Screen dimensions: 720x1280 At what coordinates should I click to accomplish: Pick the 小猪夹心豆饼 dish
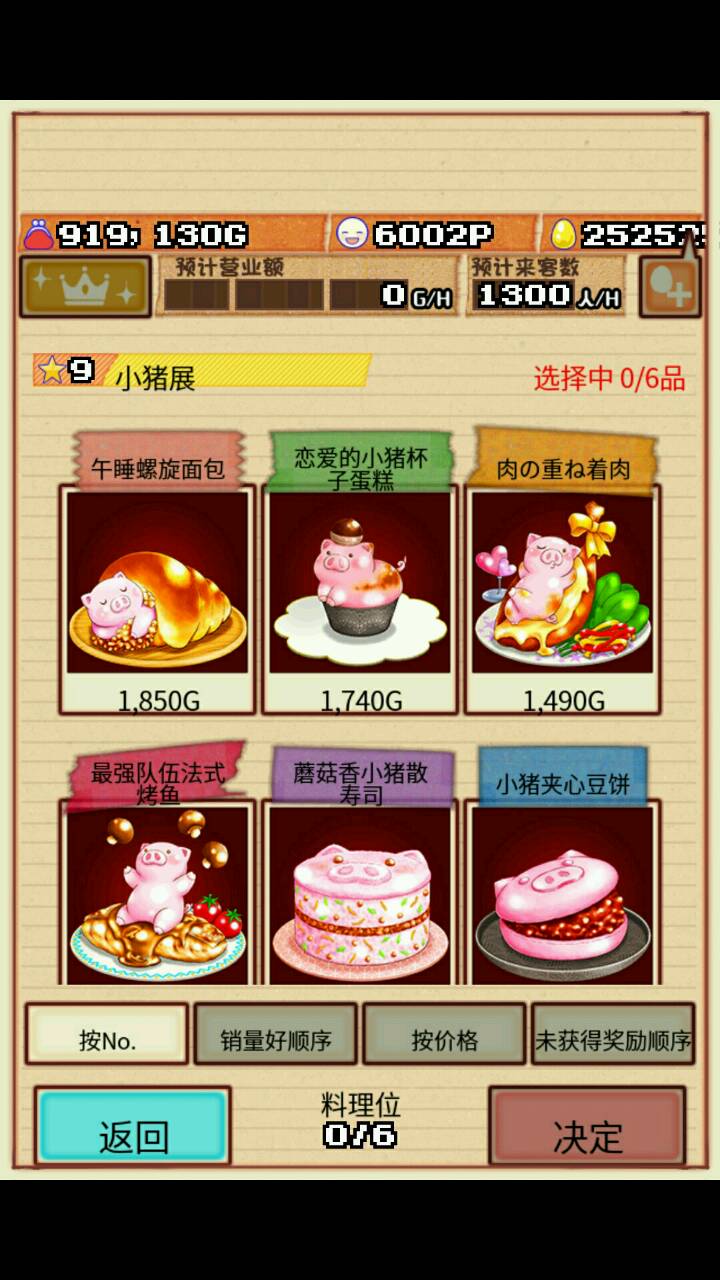click(x=562, y=890)
